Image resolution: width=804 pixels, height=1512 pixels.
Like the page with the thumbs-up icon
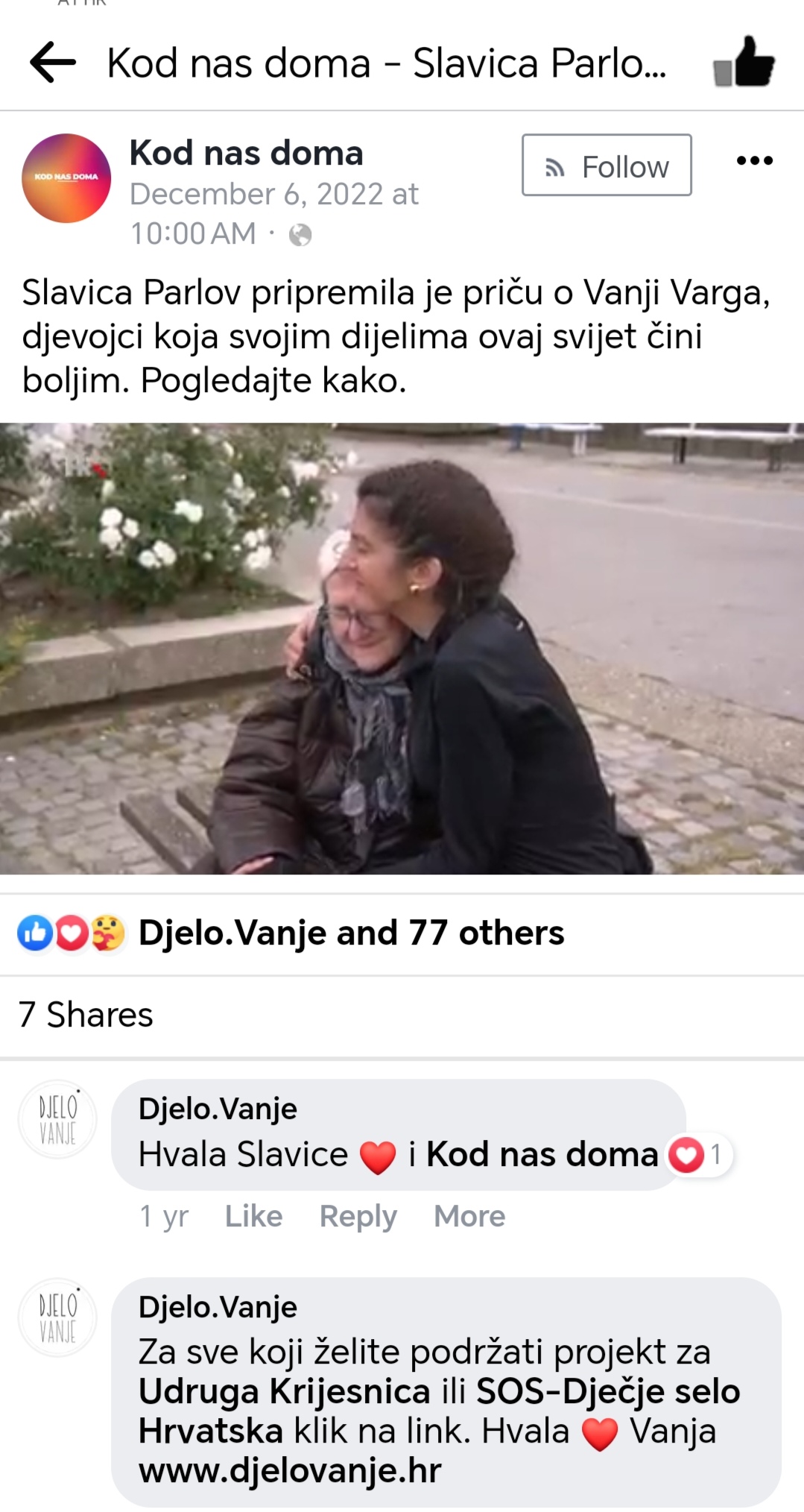pos(744,63)
